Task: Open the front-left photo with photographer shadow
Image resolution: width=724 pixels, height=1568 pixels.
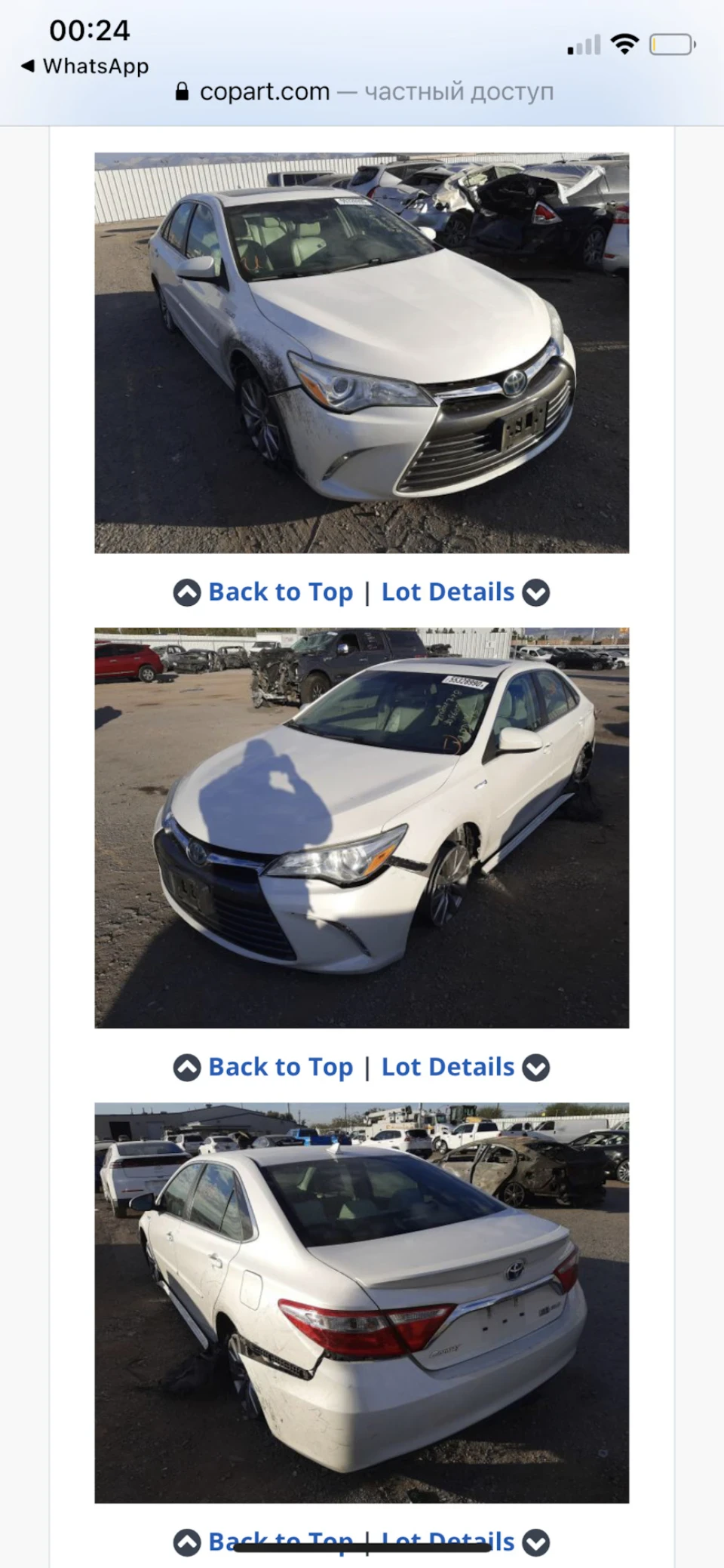Action: (361, 828)
